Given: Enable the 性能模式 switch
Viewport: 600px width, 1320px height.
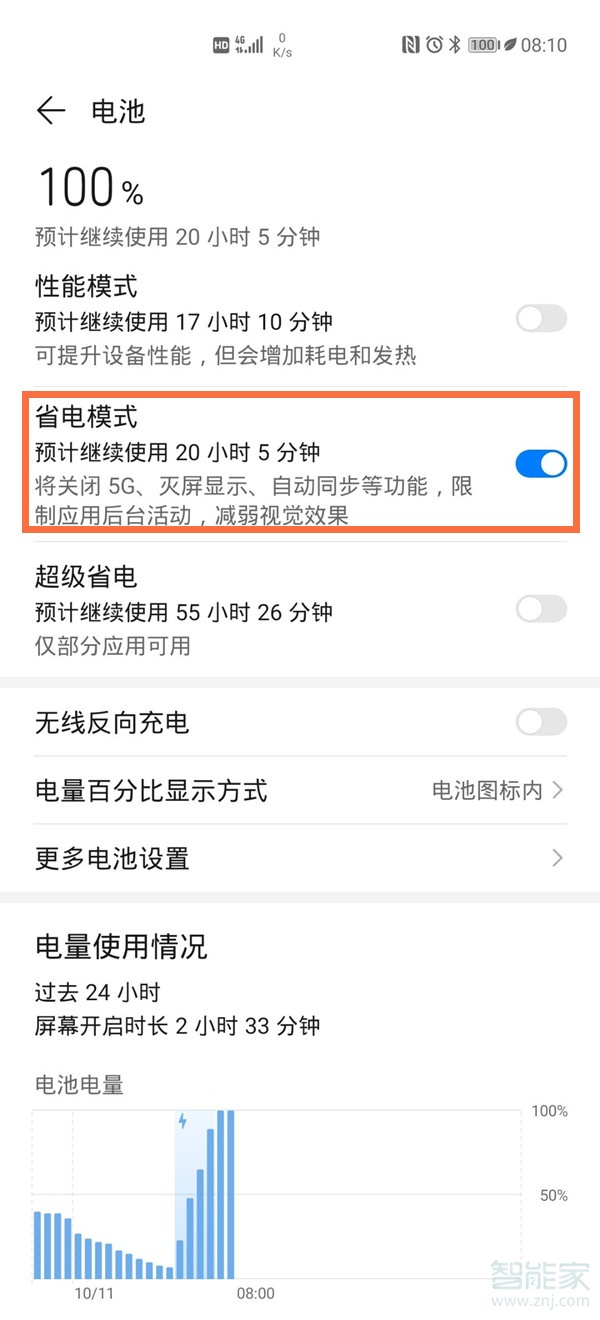Looking at the screenshot, I should [541, 319].
